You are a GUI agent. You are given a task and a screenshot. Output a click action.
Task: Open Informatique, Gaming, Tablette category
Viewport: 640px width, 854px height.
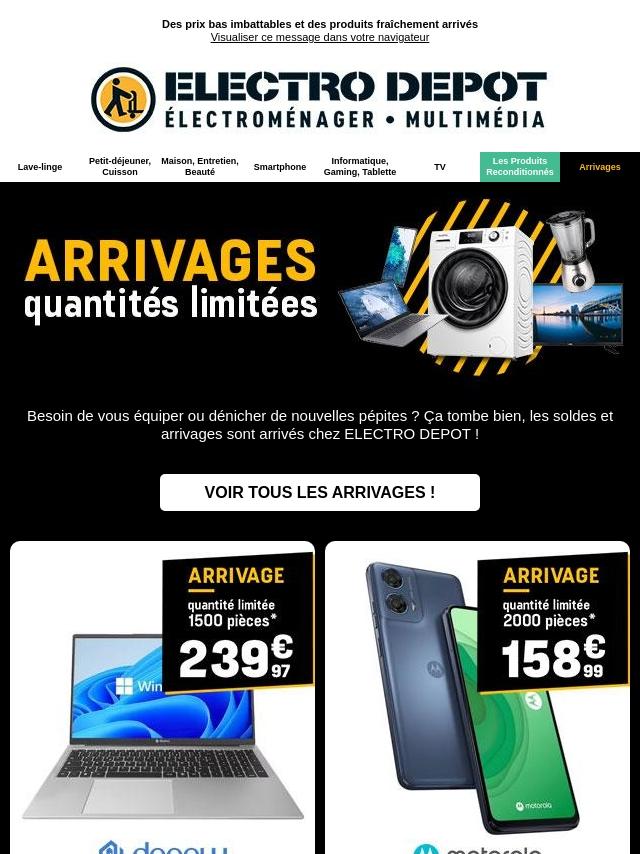click(360, 167)
